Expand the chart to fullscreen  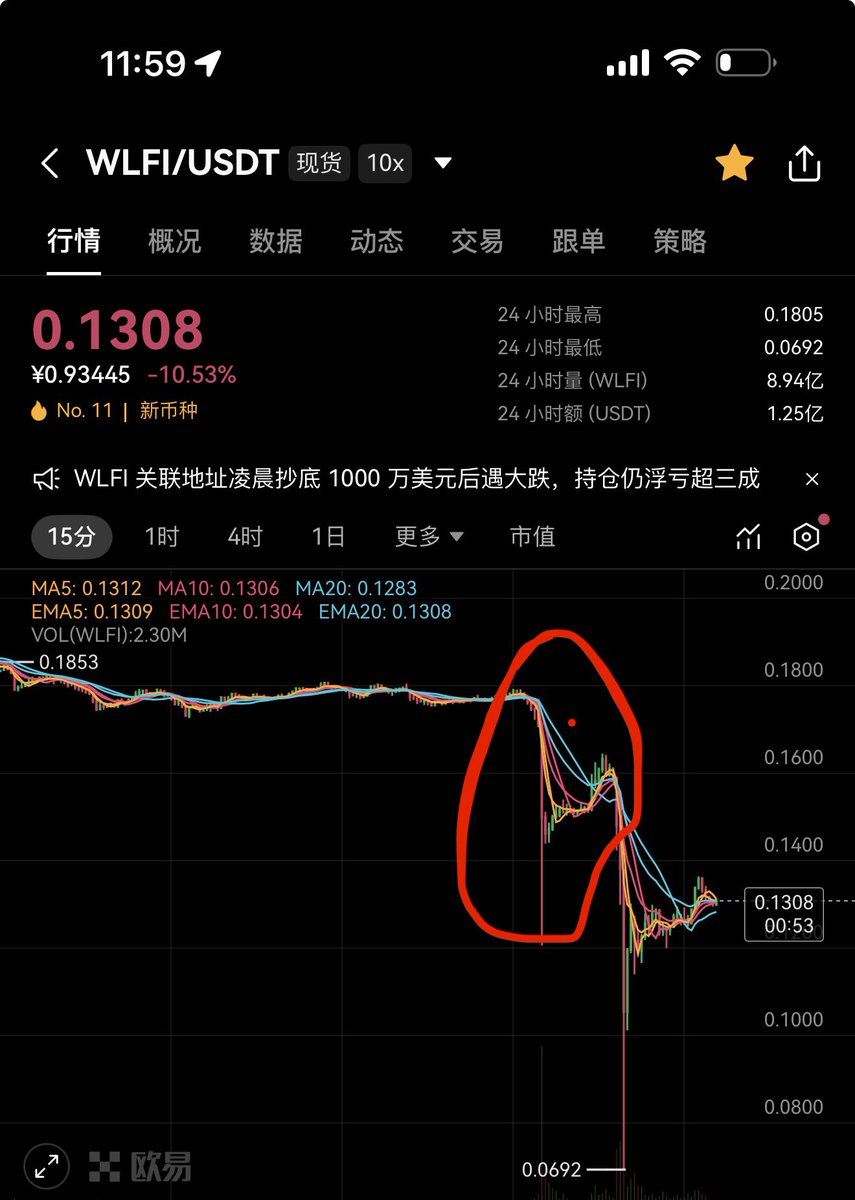[46, 1165]
